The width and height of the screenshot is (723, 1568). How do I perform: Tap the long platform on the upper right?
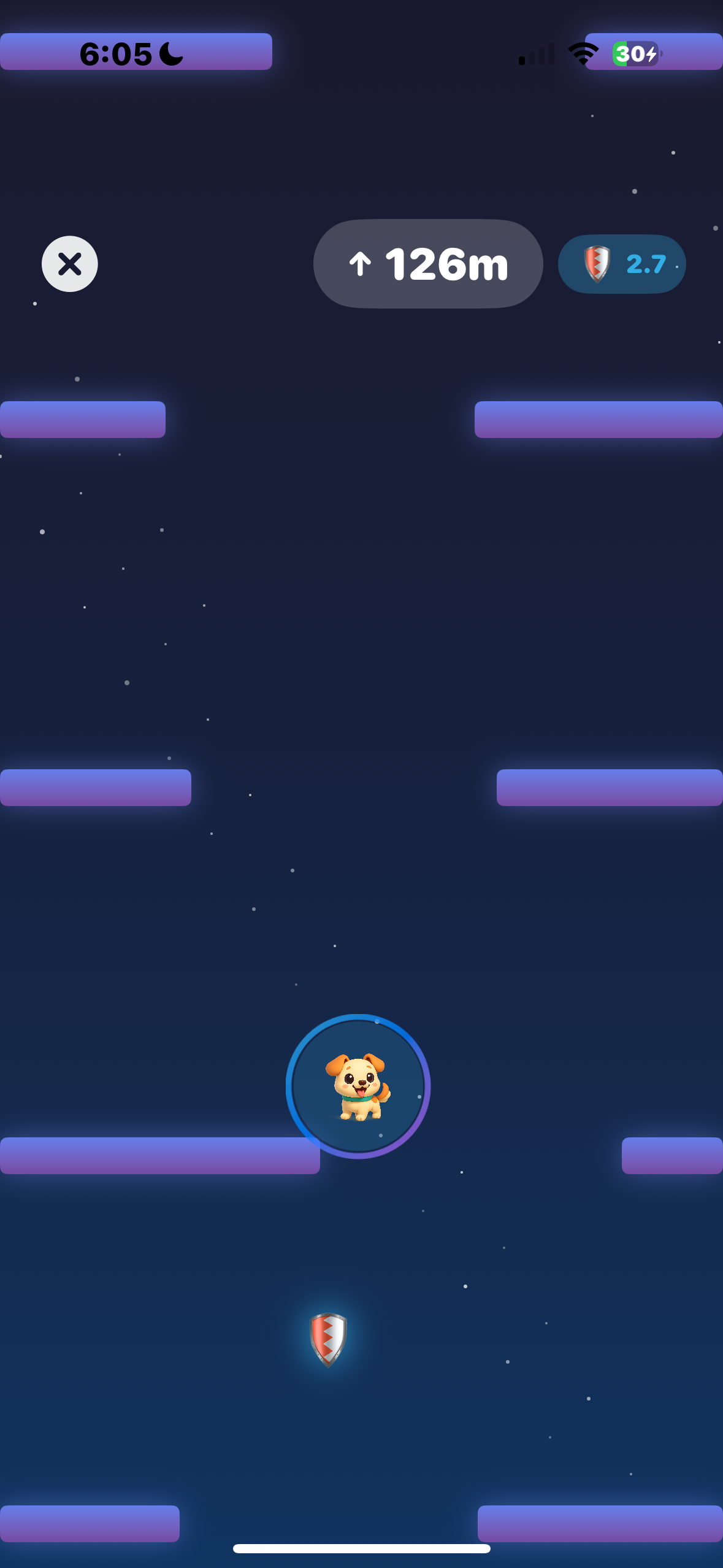tap(598, 420)
